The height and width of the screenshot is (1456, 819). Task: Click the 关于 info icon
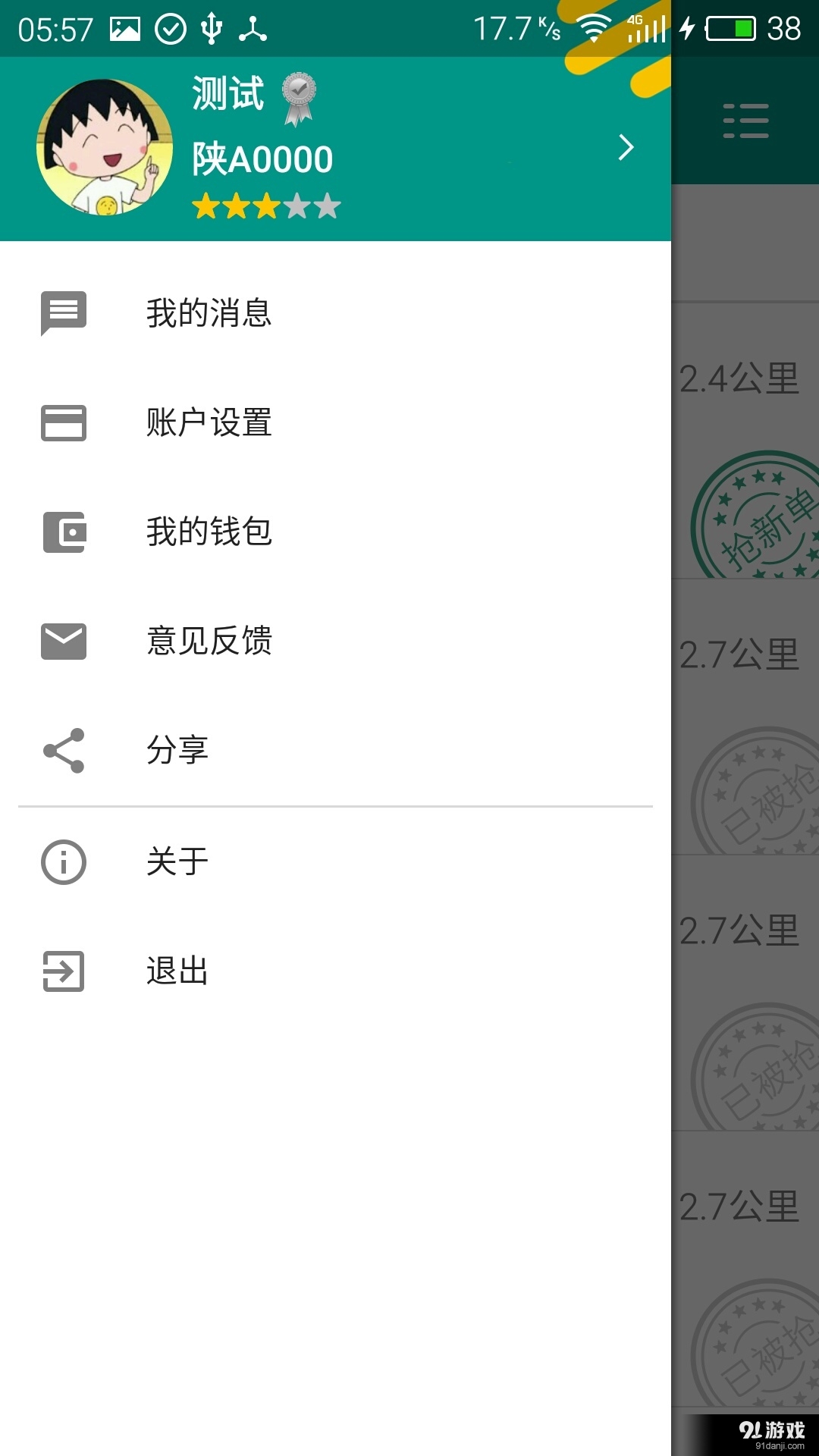[63, 861]
